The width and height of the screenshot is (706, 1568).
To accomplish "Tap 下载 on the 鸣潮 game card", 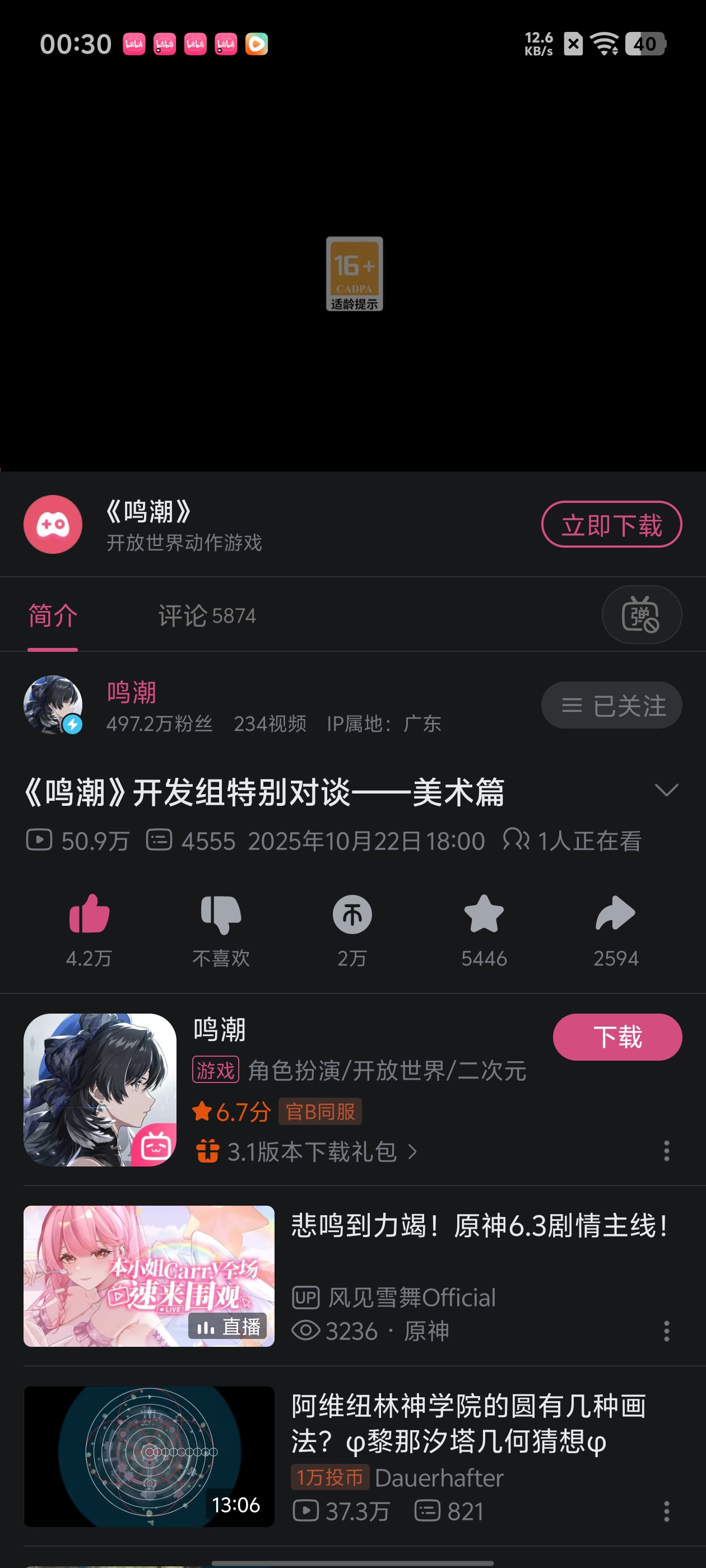I will pyautogui.click(x=617, y=1037).
